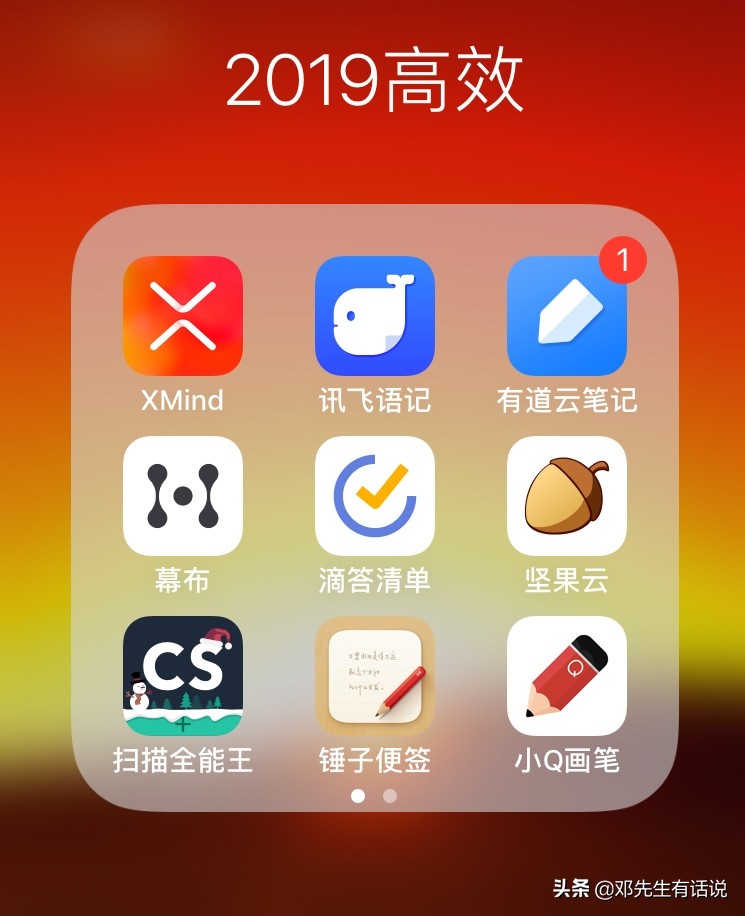
Task: Tap the first page indicator dot
Action: (x=357, y=797)
